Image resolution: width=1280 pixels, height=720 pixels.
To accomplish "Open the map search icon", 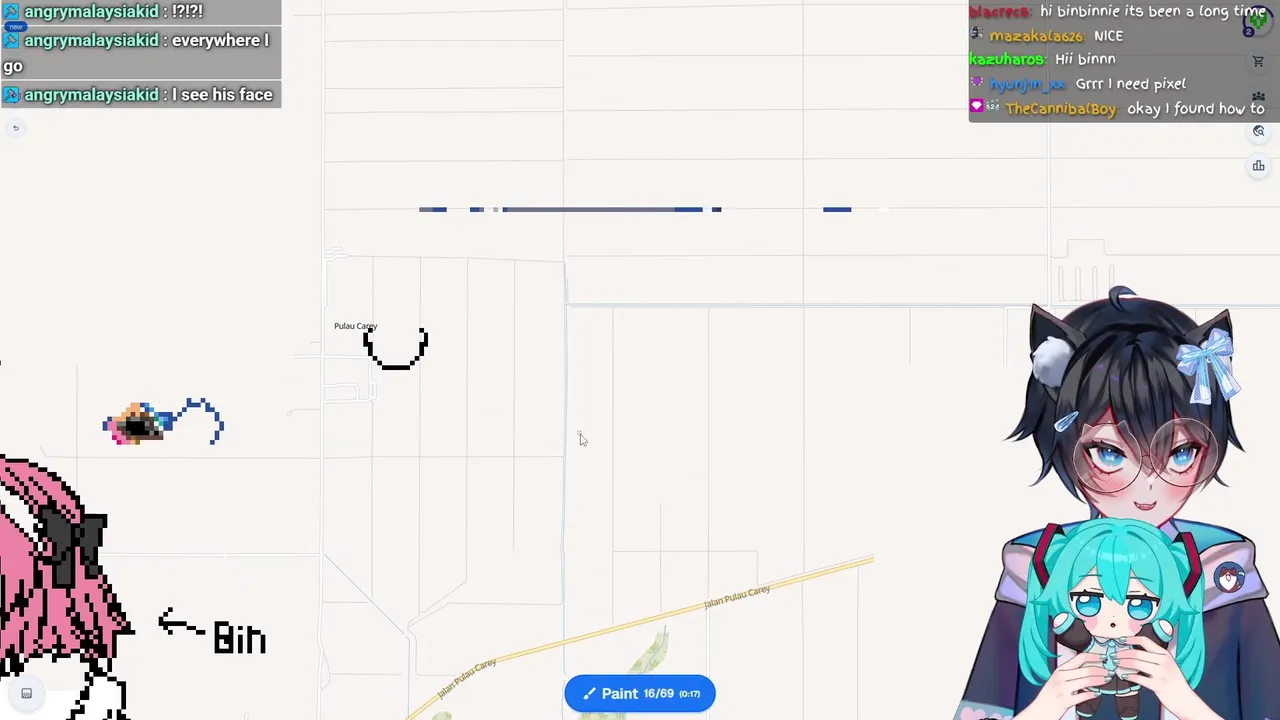I will click(x=1258, y=131).
